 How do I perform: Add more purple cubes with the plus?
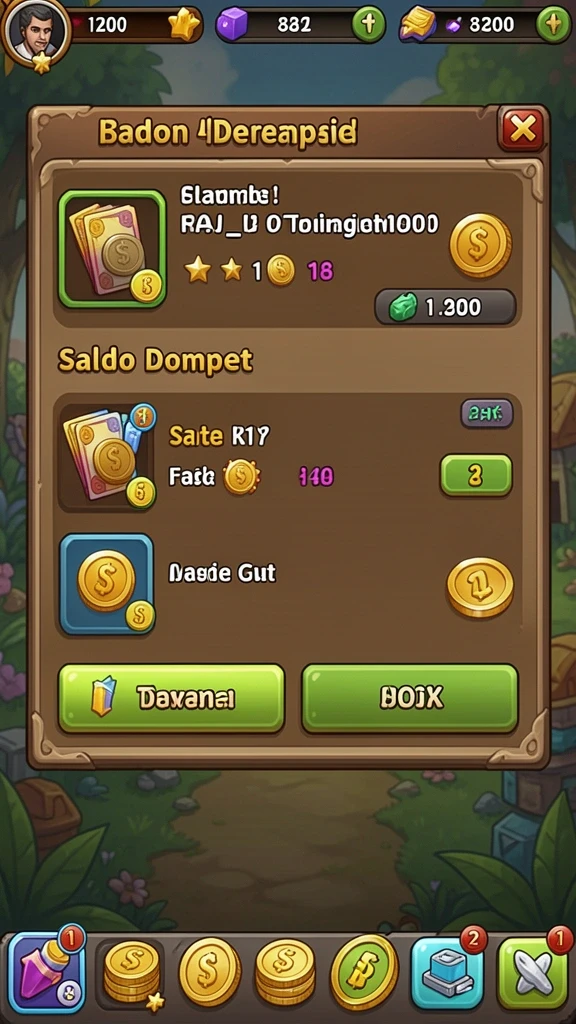(x=368, y=25)
